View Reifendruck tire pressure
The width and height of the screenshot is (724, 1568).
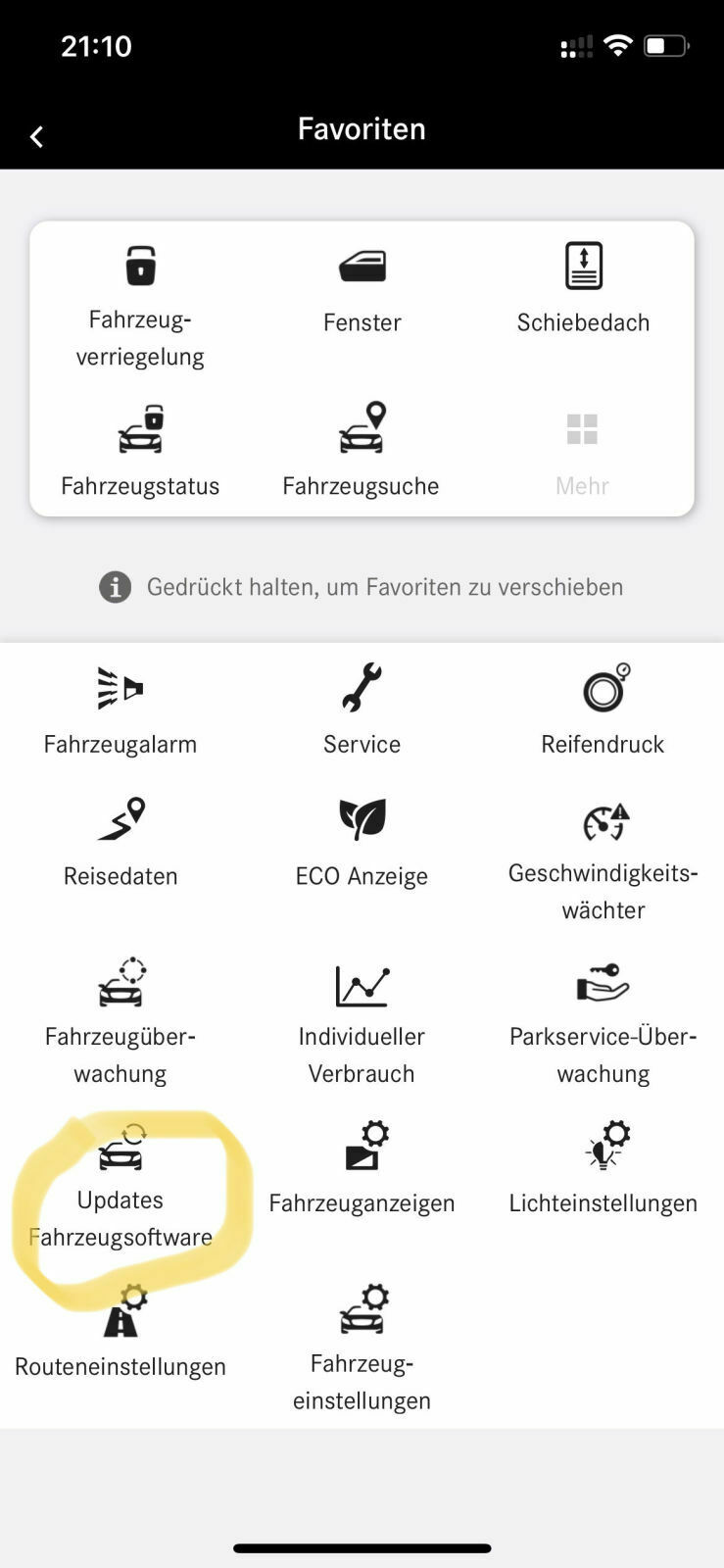602,706
